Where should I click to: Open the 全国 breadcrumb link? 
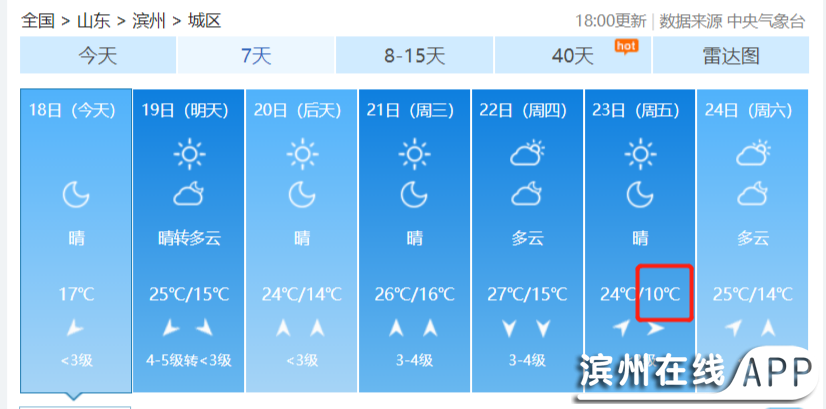(38, 20)
